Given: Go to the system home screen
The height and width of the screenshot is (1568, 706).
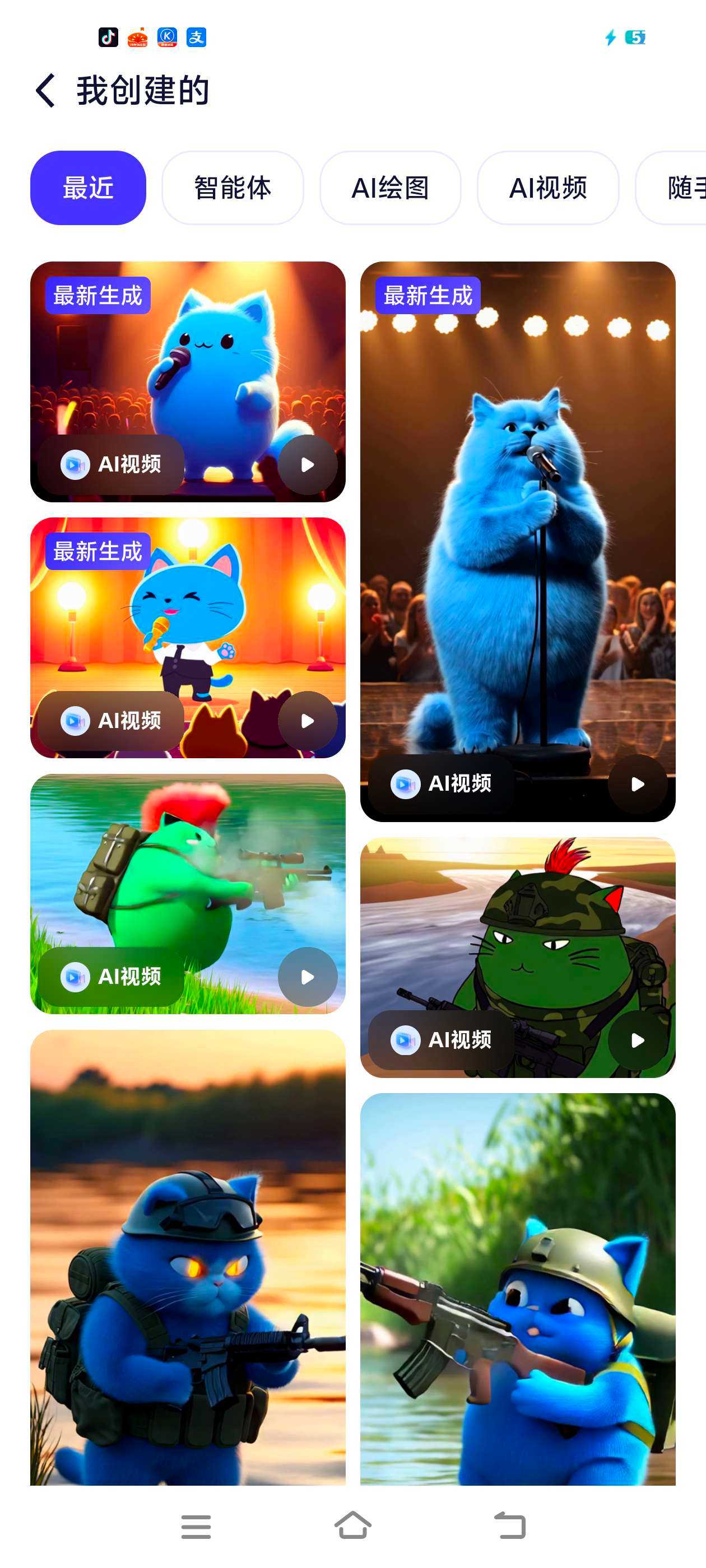Looking at the screenshot, I should (x=352, y=1526).
